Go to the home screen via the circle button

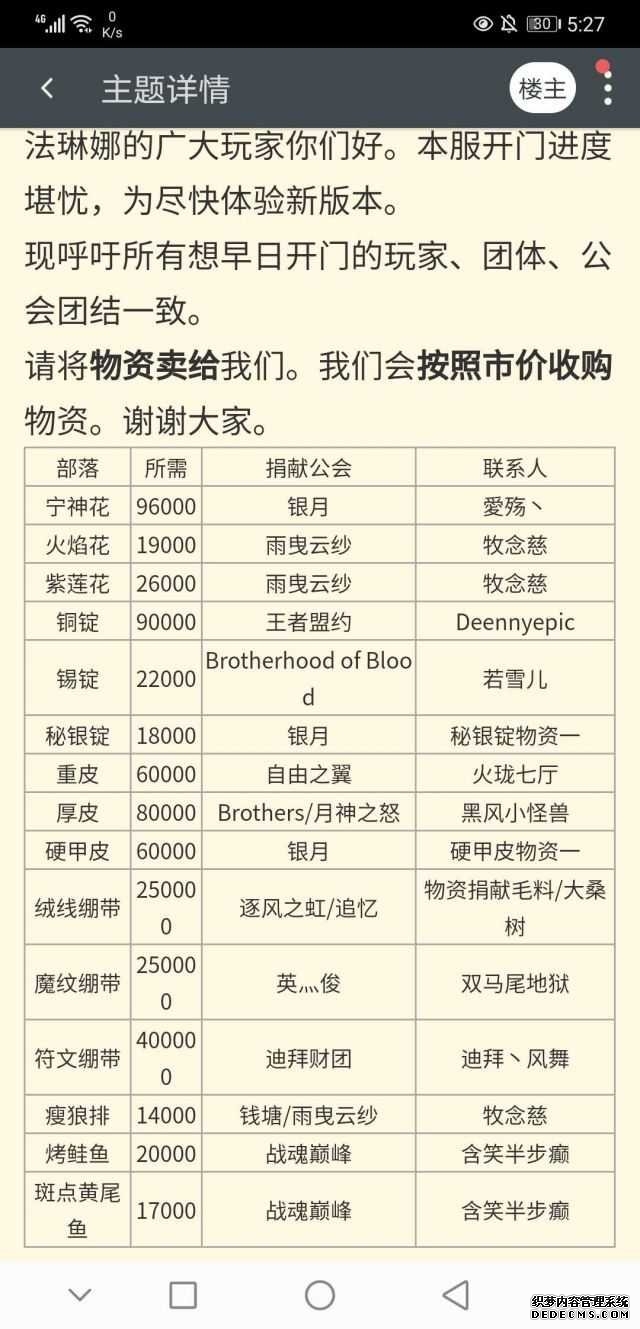coord(320,1295)
